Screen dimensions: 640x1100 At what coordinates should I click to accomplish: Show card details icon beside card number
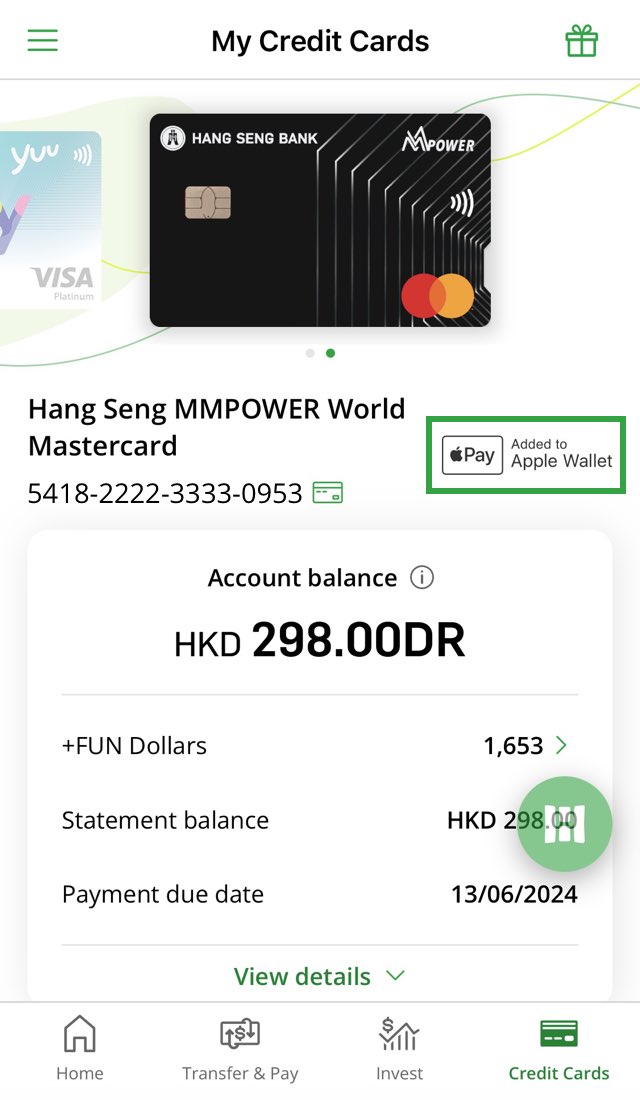click(x=327, y=492)
